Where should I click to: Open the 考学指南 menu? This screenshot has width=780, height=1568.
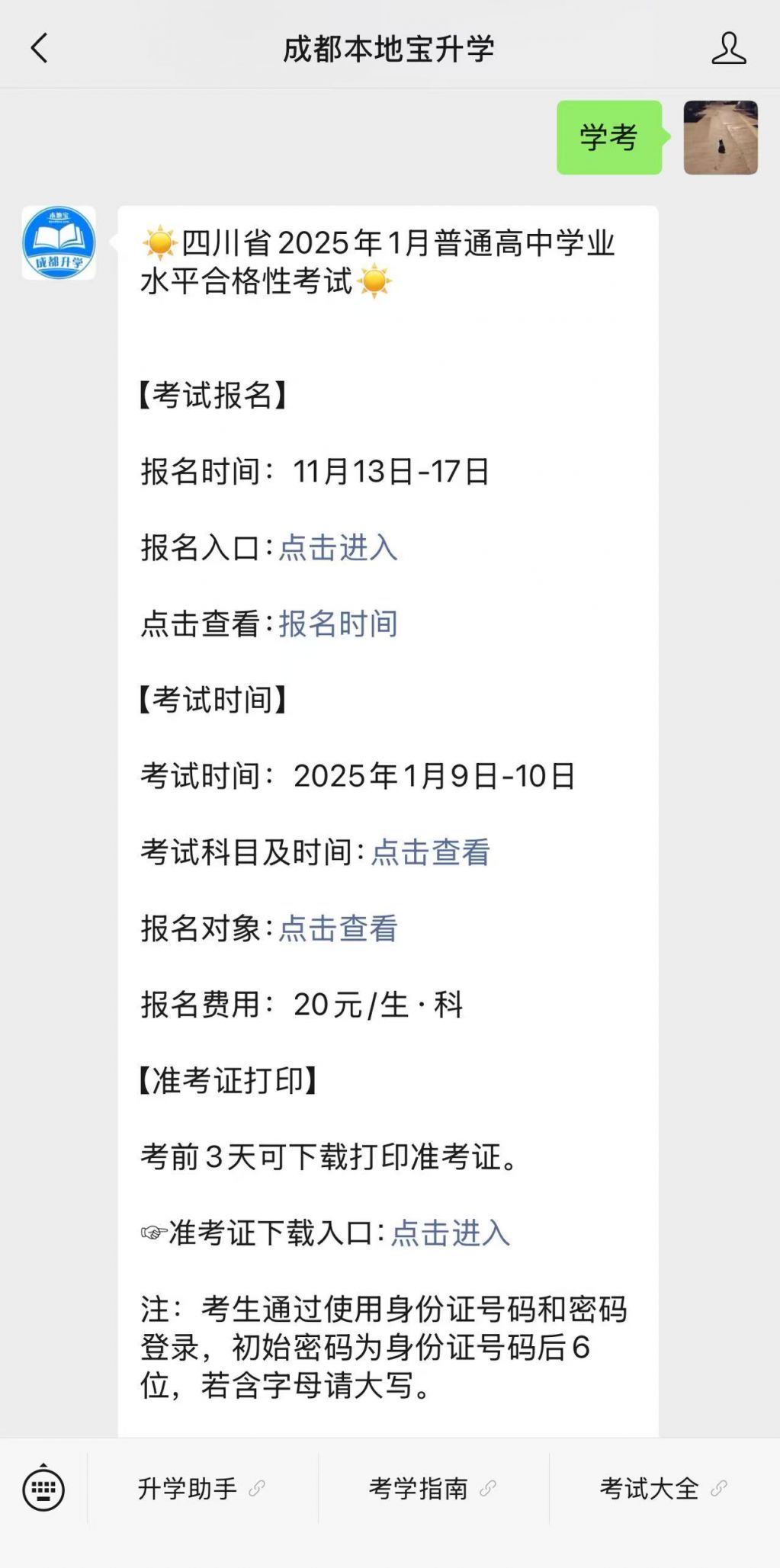(x=433, y=1489)
